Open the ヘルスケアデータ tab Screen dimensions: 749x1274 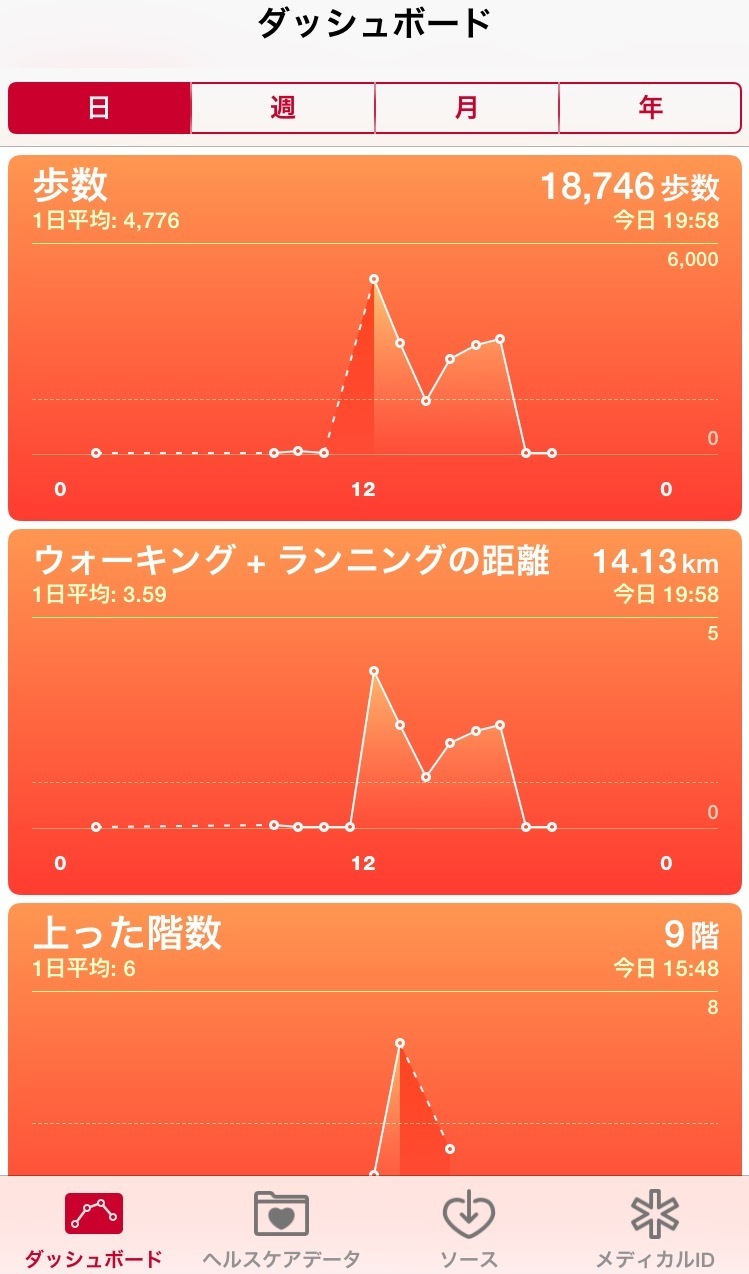coord(281,1228)
